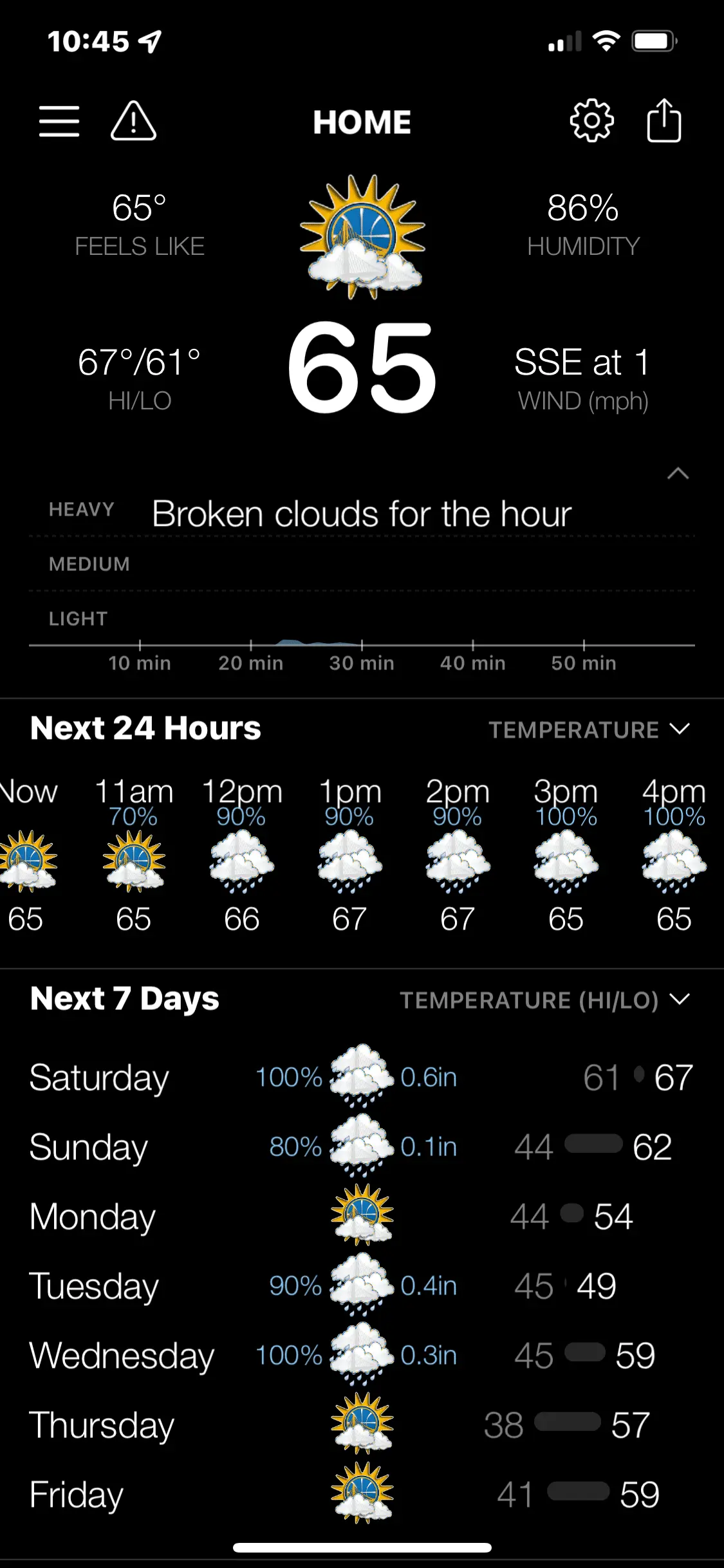Open the TEMPERATURE (HI/LO) dropdown
This screenshot has height=1568, width=724.
544,1000
